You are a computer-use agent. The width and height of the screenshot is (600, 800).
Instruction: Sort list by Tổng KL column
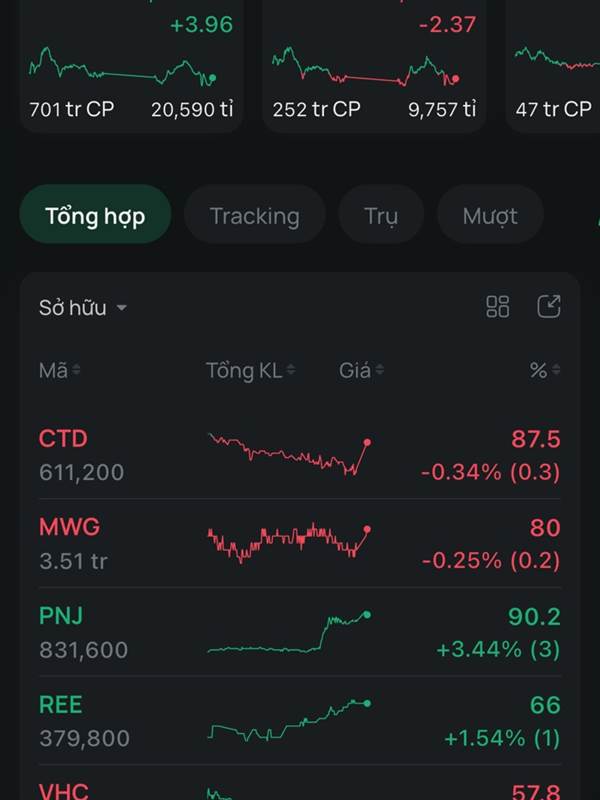[250, 371]
